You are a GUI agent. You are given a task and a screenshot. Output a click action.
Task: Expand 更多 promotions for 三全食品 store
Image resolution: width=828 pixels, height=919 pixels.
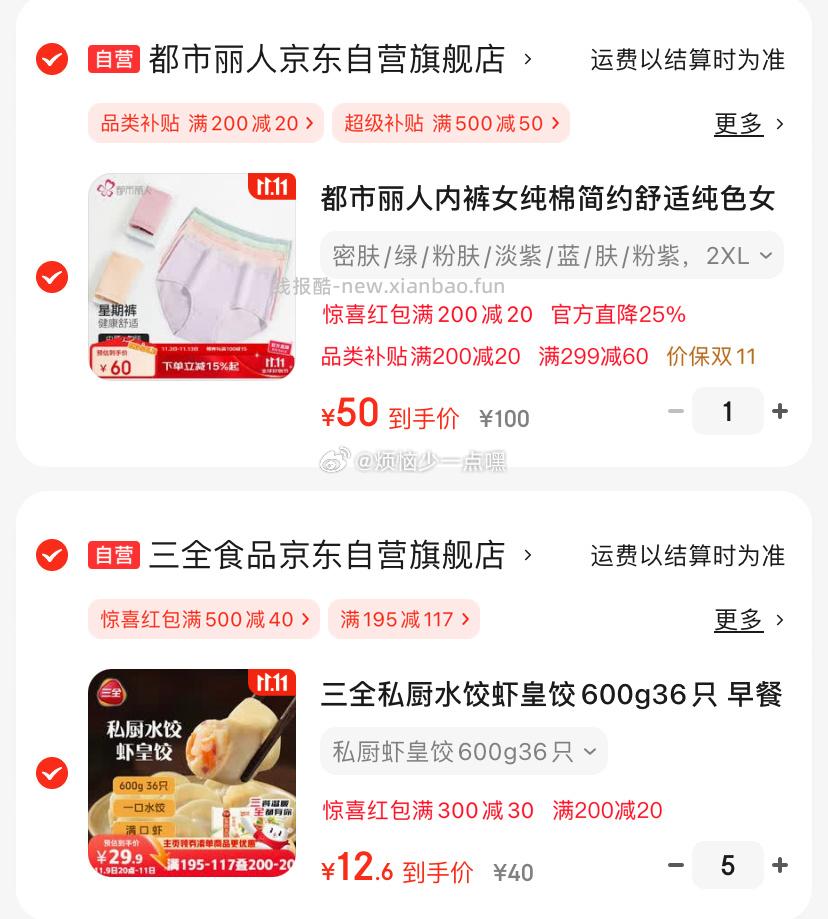738,619
